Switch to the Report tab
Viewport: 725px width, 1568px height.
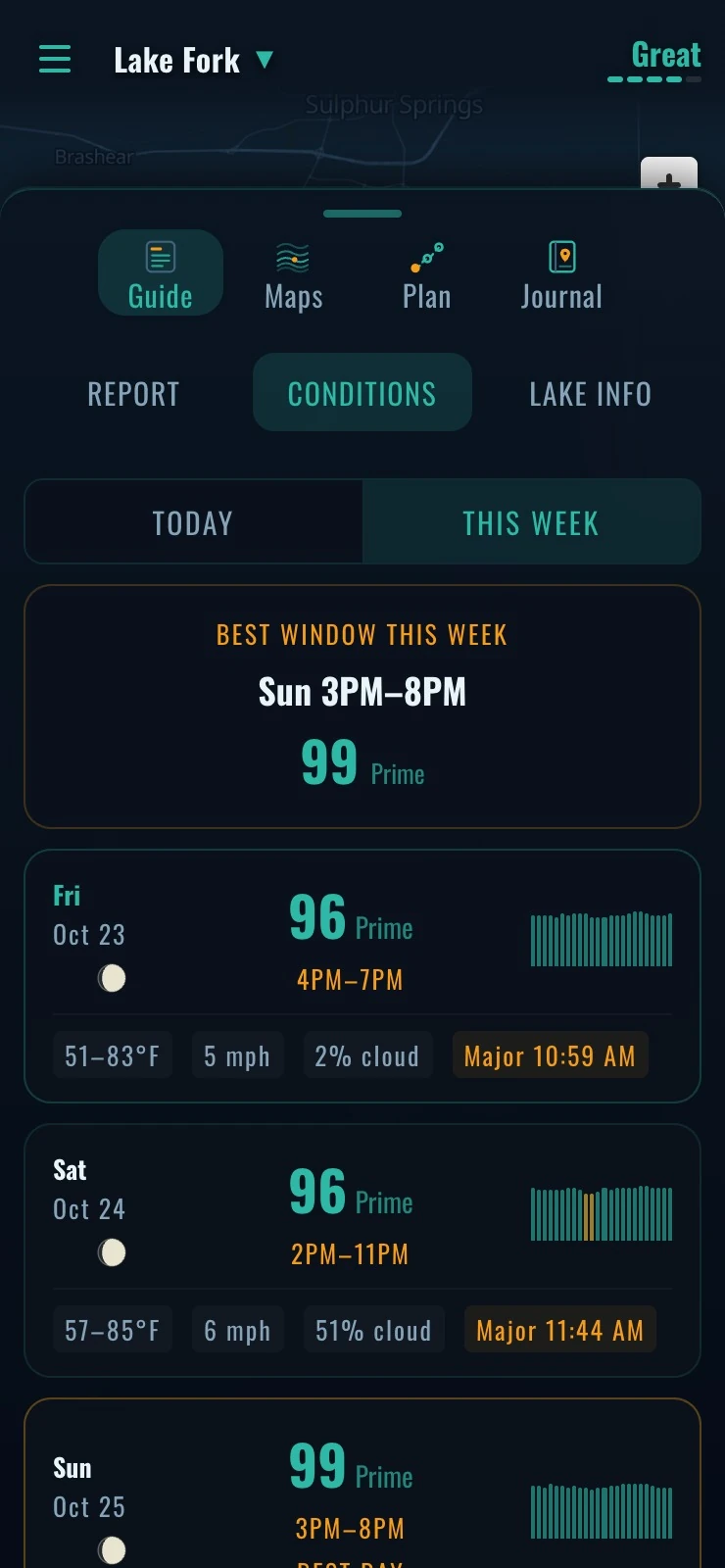(x=133, y=393)
